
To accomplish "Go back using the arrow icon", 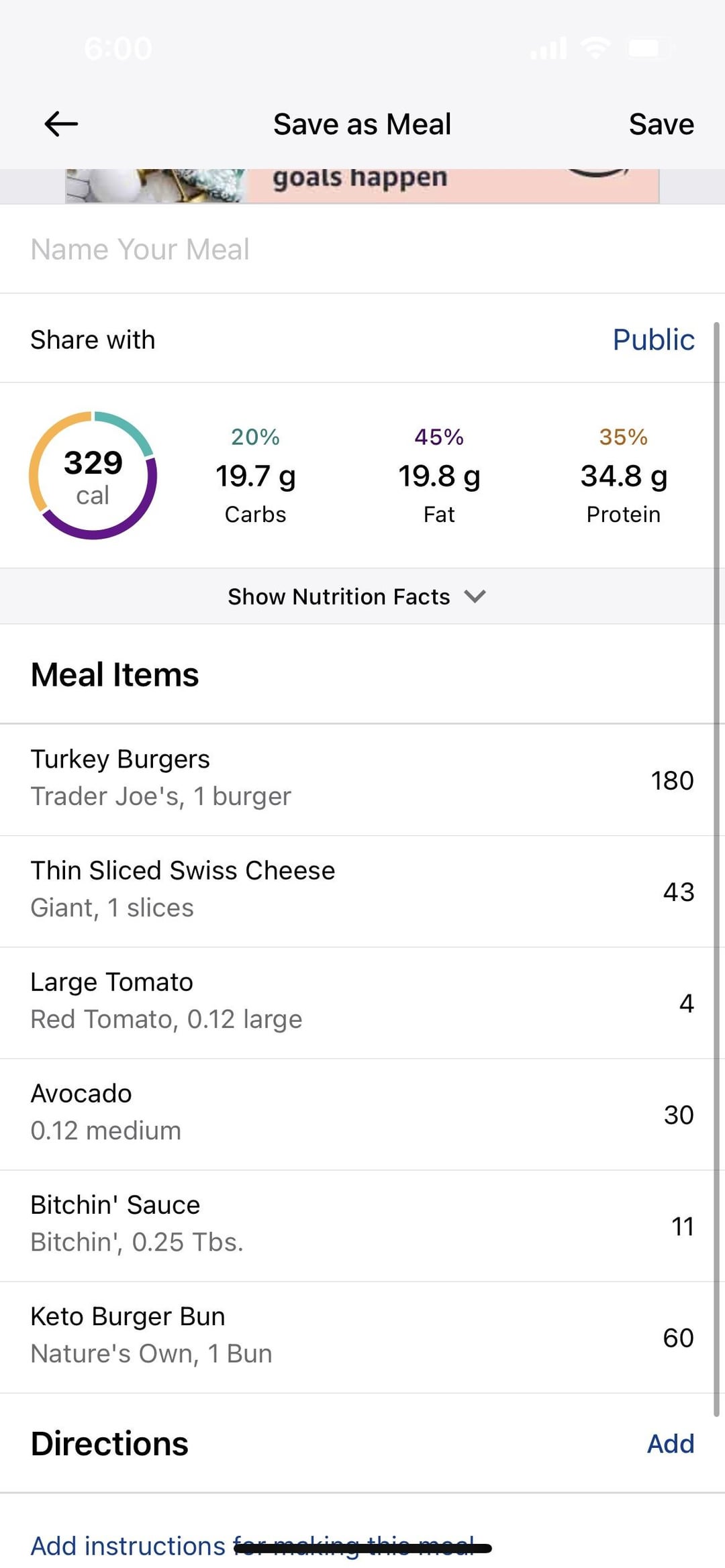I will [61, 124].
